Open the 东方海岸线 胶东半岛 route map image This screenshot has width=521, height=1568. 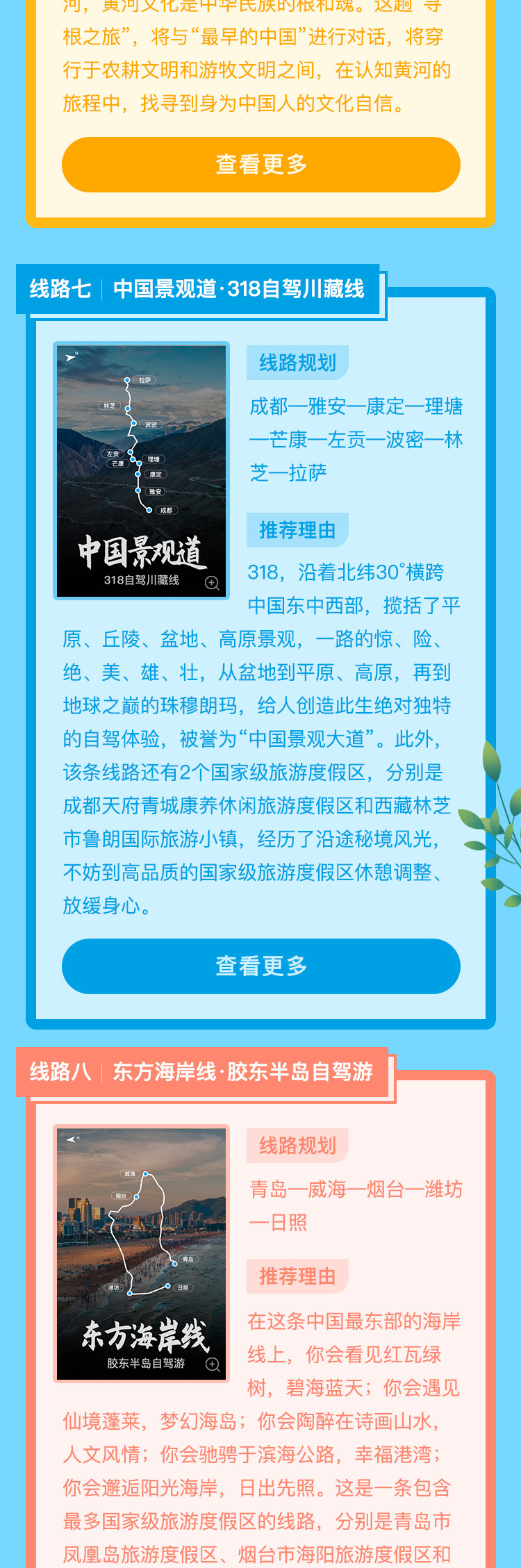click(142, 1253)
